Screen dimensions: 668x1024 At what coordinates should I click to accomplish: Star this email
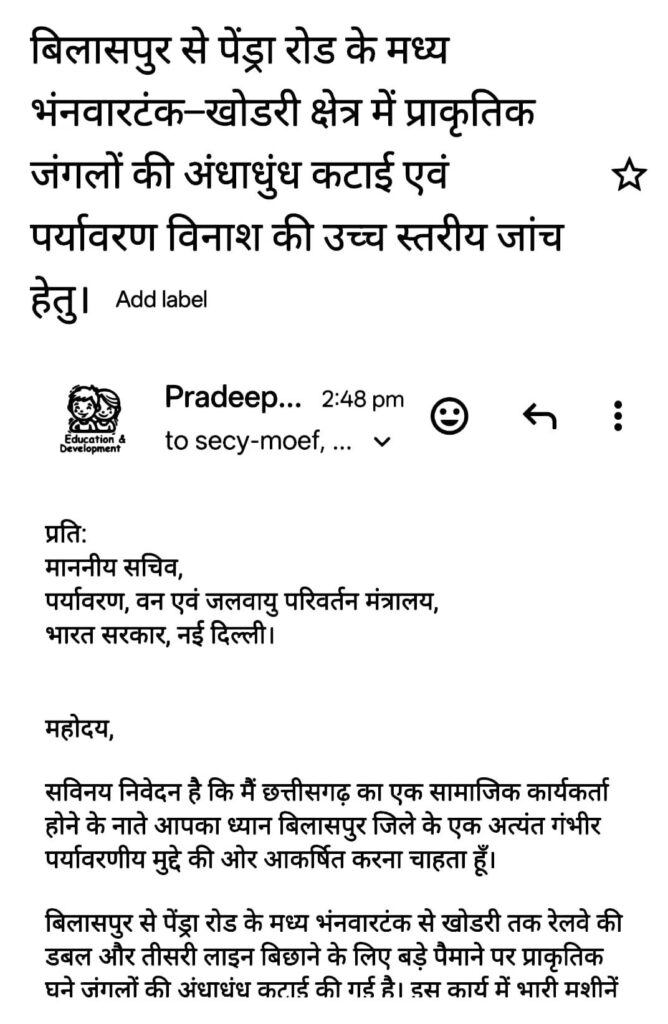(x=628, y=177)
